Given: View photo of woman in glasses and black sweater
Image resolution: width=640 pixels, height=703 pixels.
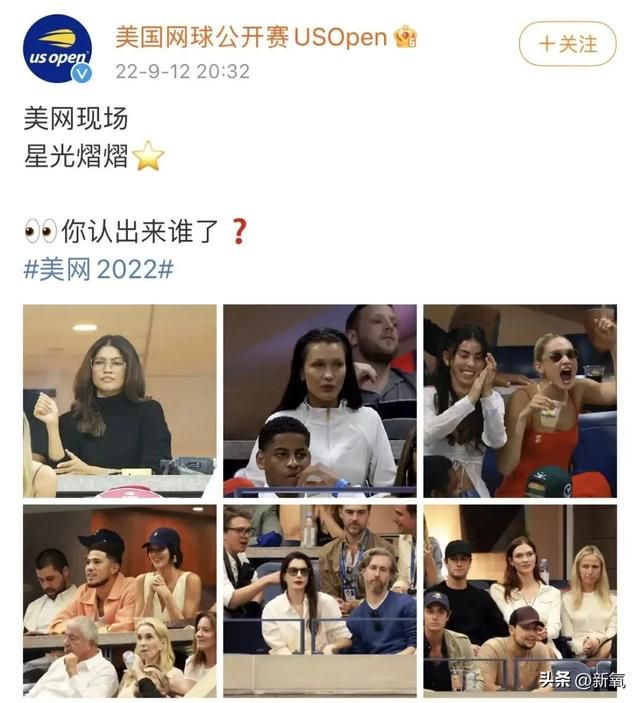Looking at the screenshot, I should point(120,400).
